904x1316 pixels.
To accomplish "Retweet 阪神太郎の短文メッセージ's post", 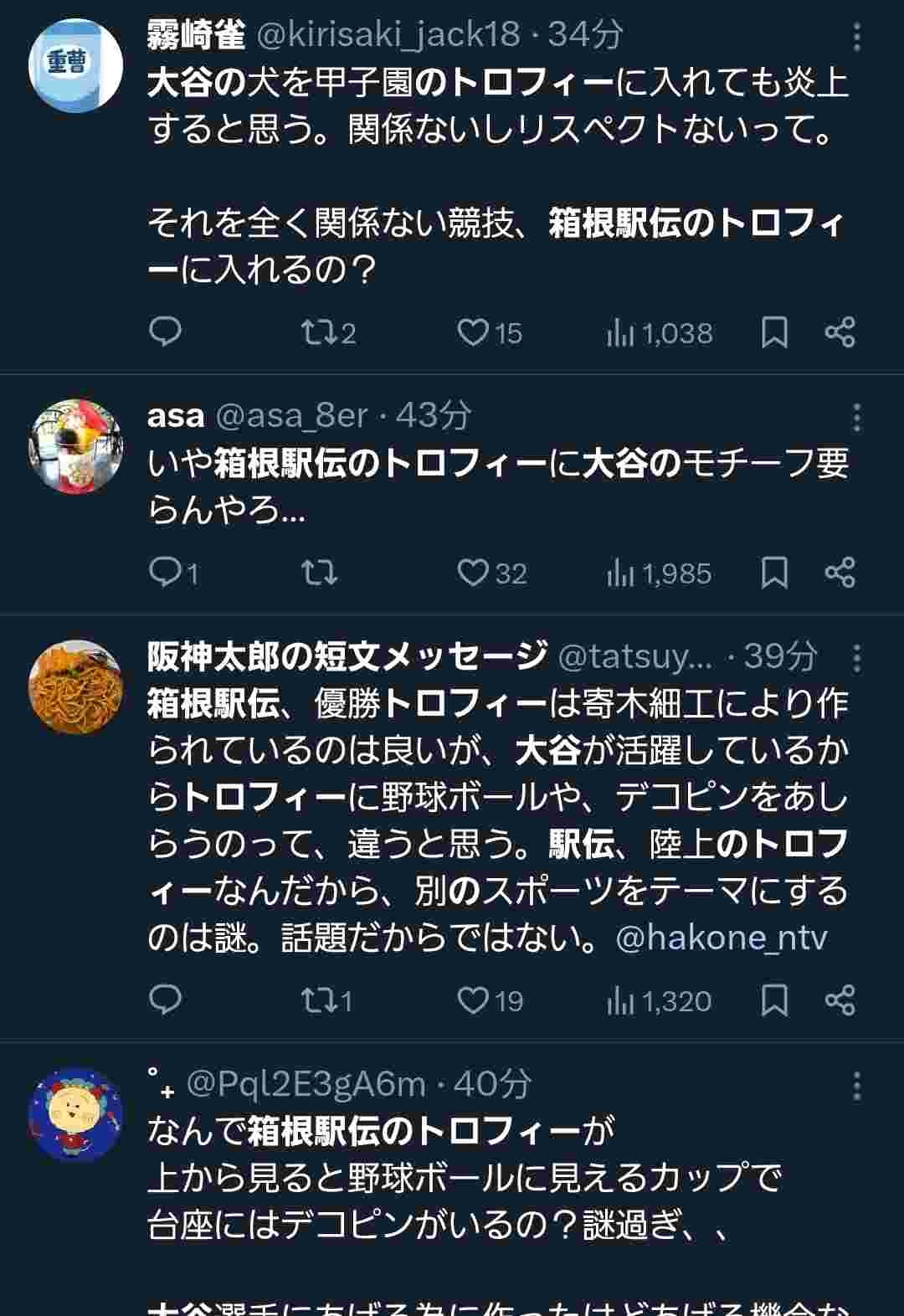I will (318, 1000).
